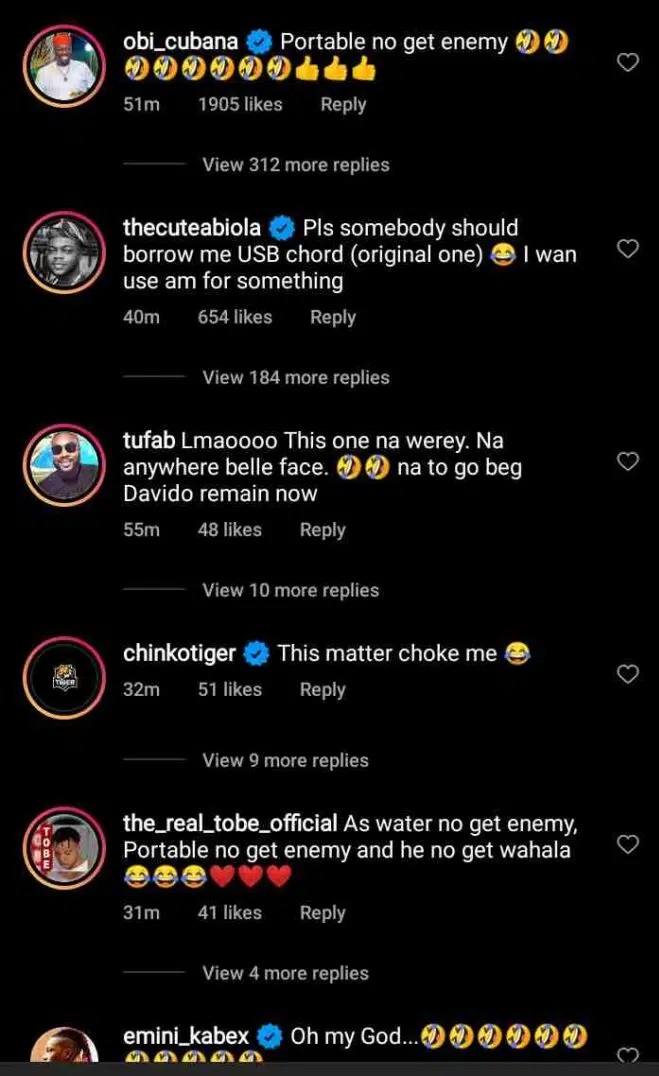Like the_real_tobe_official's comment

coord(627,845)
